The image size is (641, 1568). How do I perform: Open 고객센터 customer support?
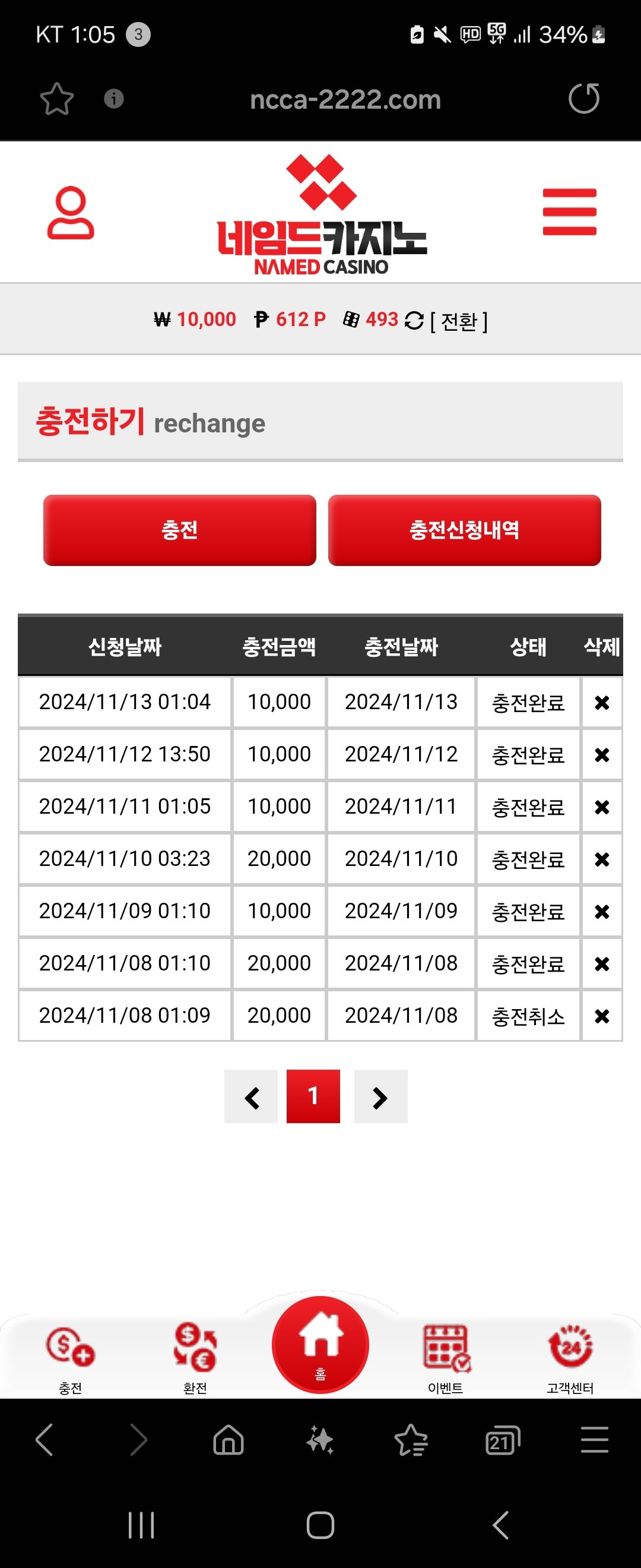pyautogui.click(x=570, y=1357)
